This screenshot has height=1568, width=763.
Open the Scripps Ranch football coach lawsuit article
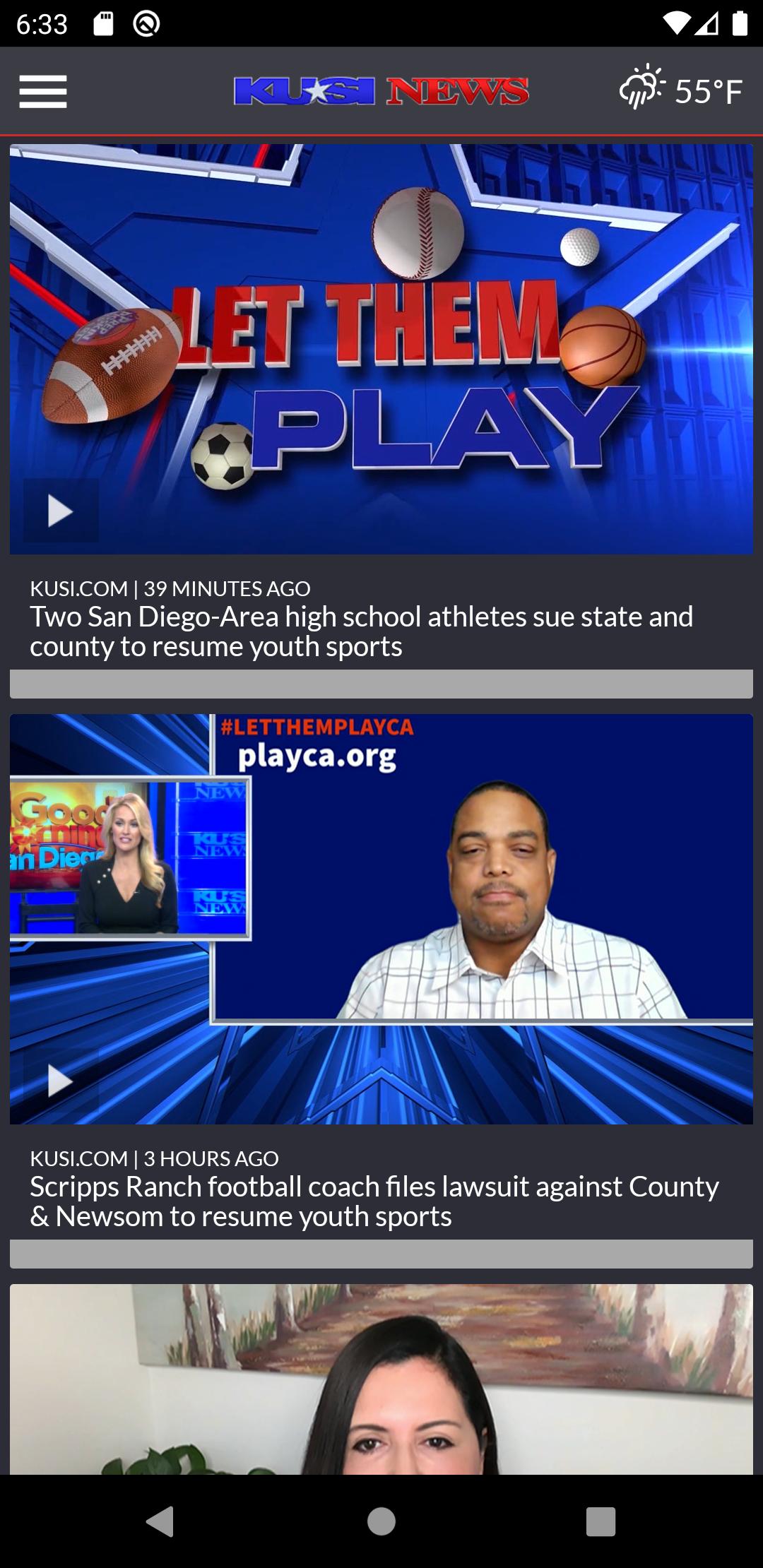click(374, 1201)
